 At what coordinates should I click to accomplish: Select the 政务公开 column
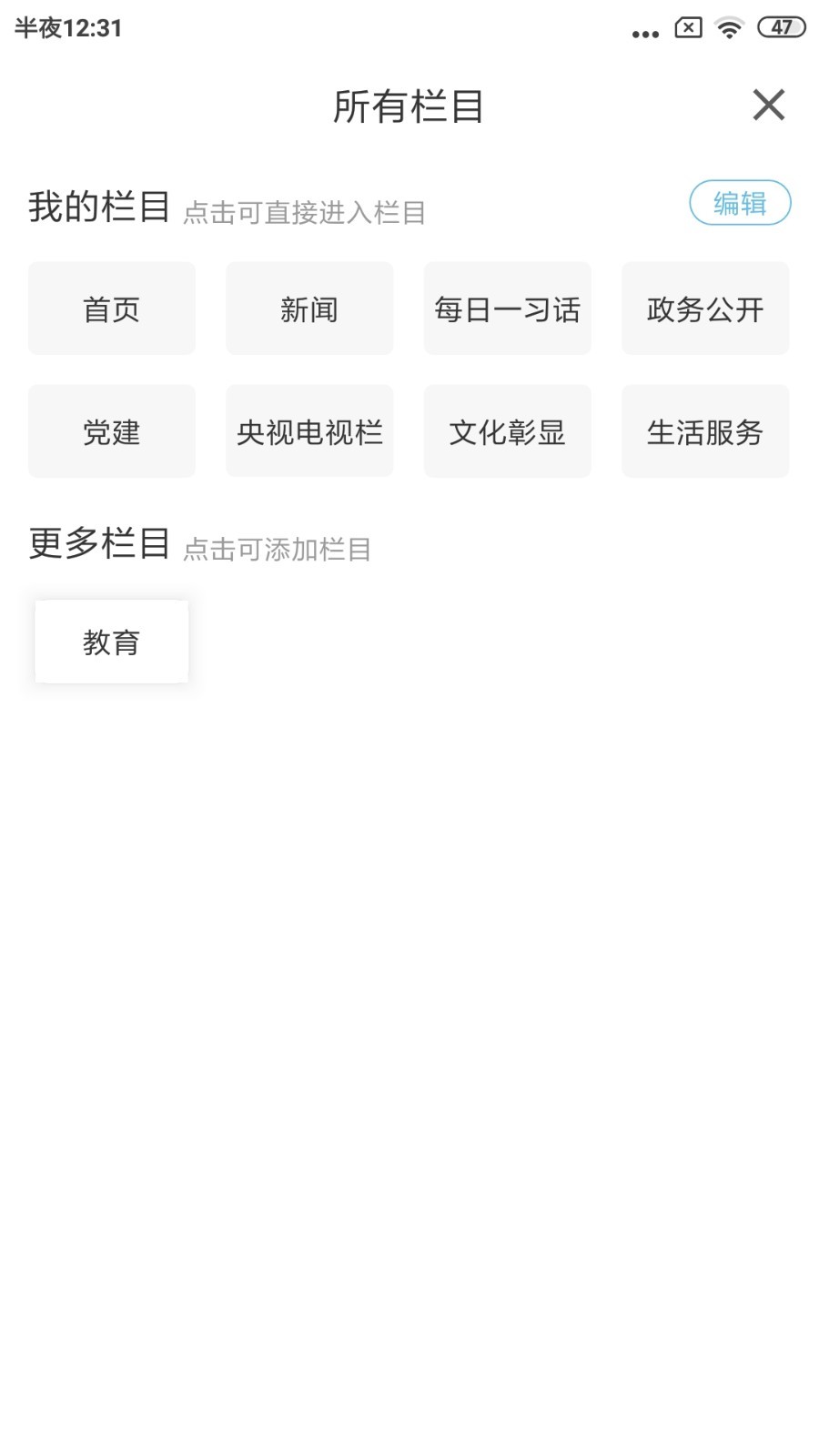pos(705,308)
